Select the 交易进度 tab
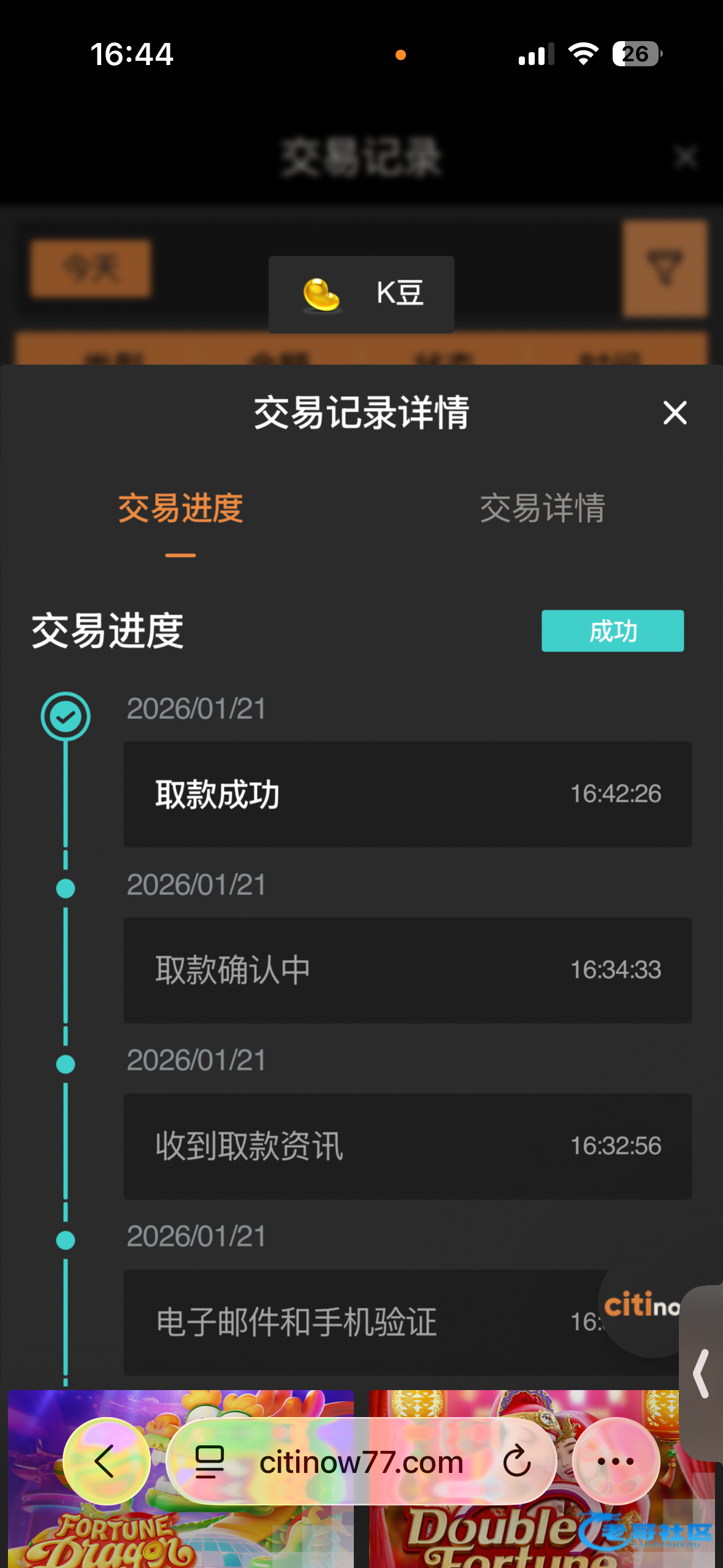The image size is (723, 1568). click(x=180, y=509)
